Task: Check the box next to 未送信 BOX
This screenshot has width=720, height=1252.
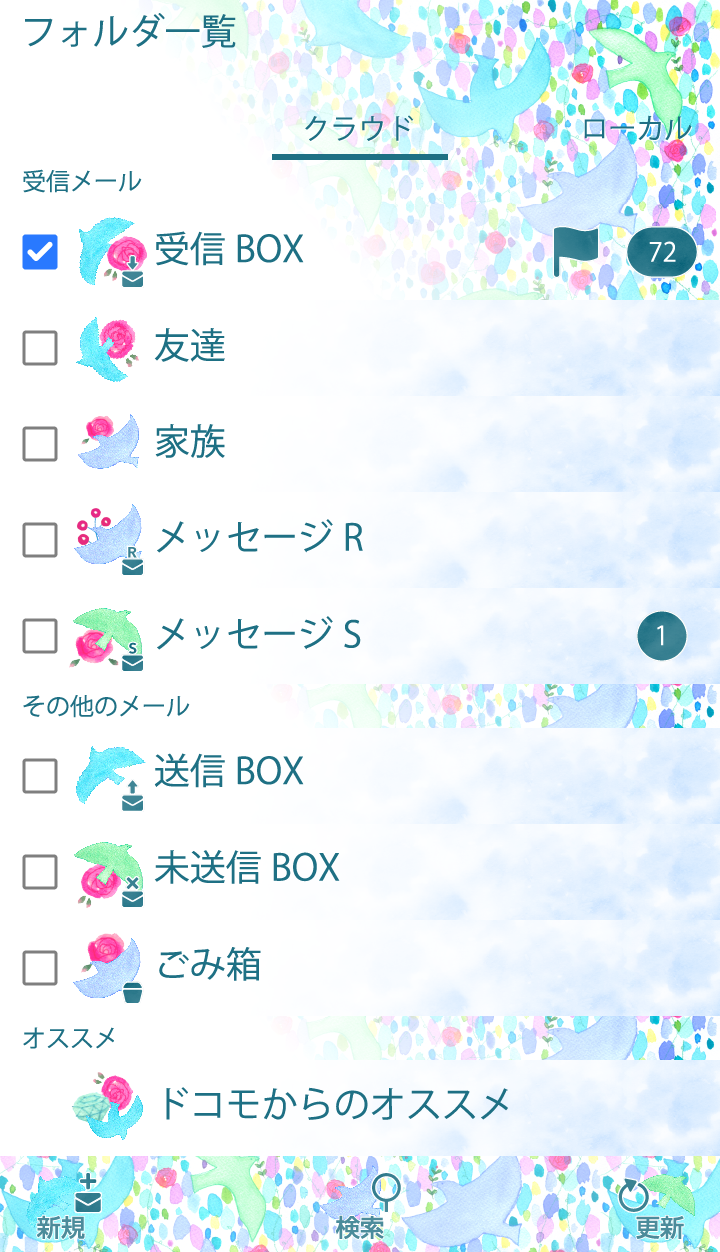Action: click(40, 872)
